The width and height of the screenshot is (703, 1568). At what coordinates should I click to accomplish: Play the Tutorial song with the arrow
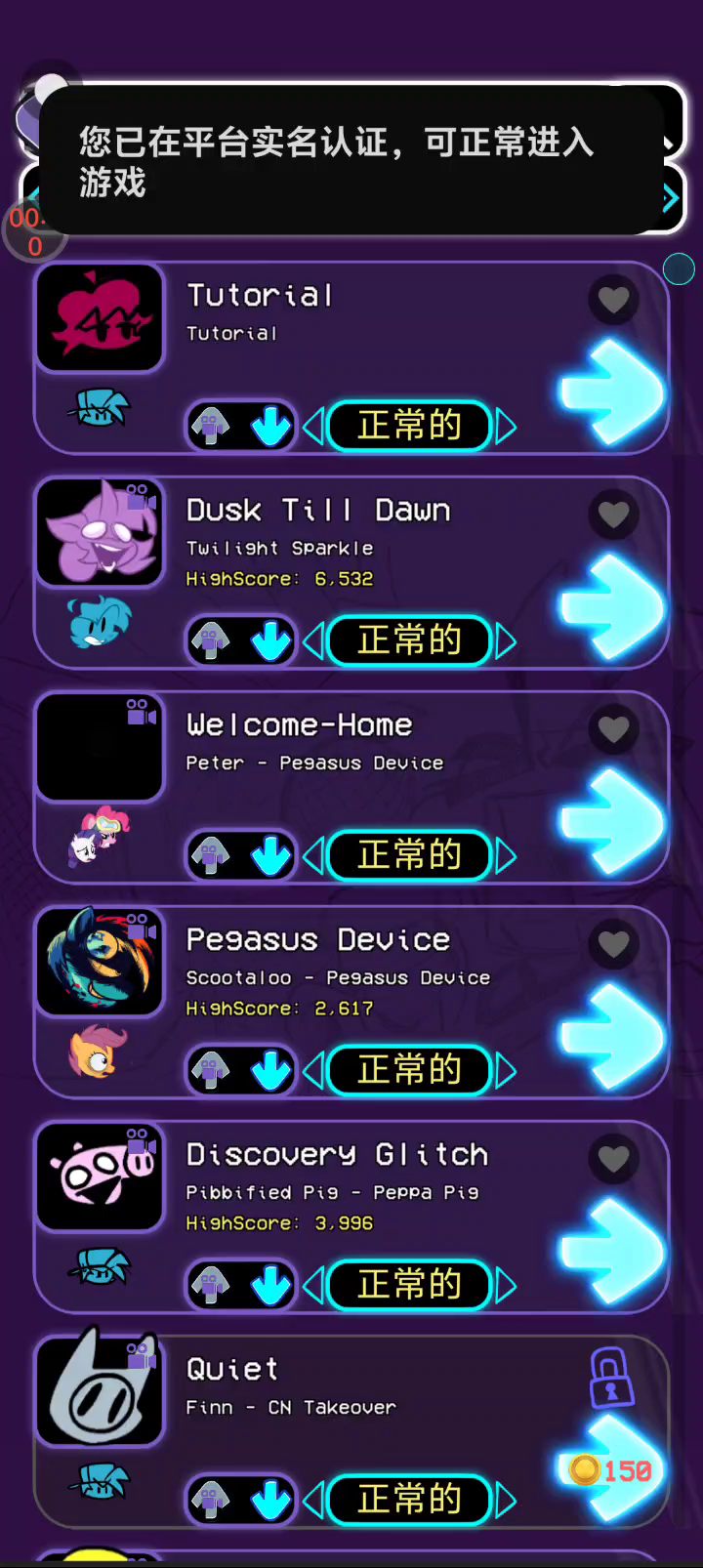[612, 393]
